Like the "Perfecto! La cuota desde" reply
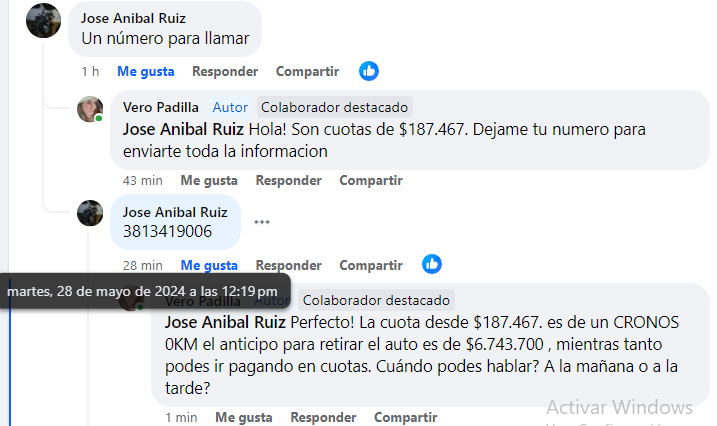This screenshot has height=426, width=717. tap(243, 417)
